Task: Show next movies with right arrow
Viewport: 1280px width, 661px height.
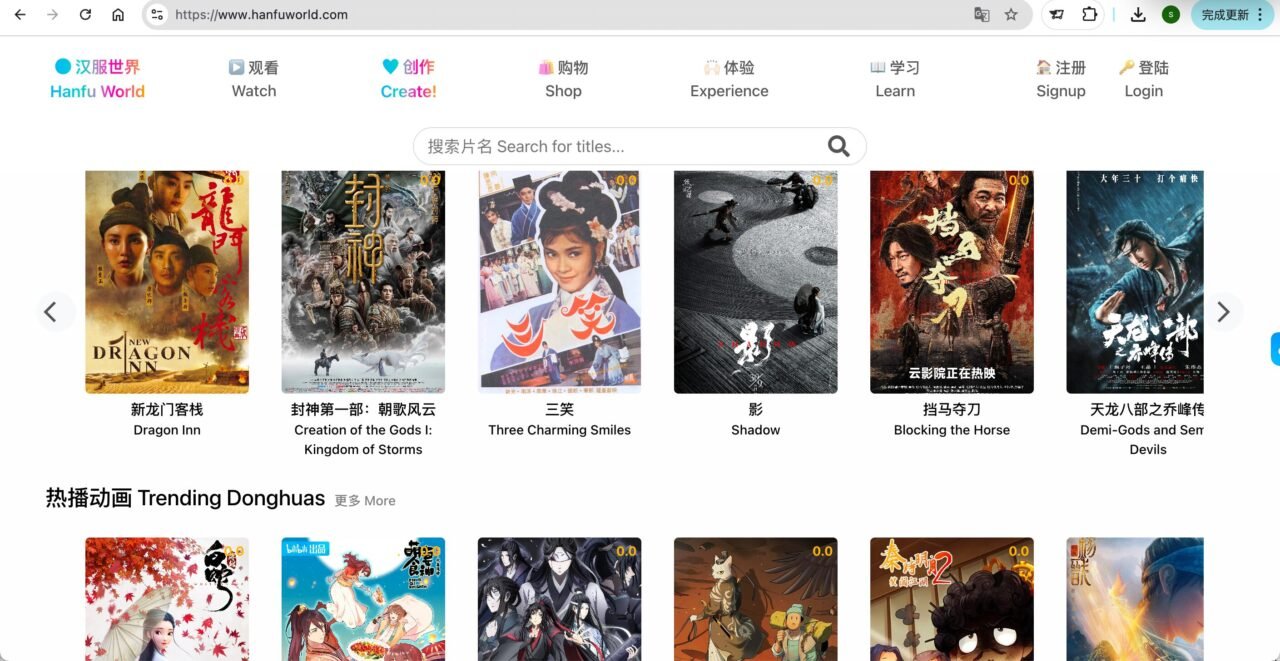Action: coord(1223,312)
